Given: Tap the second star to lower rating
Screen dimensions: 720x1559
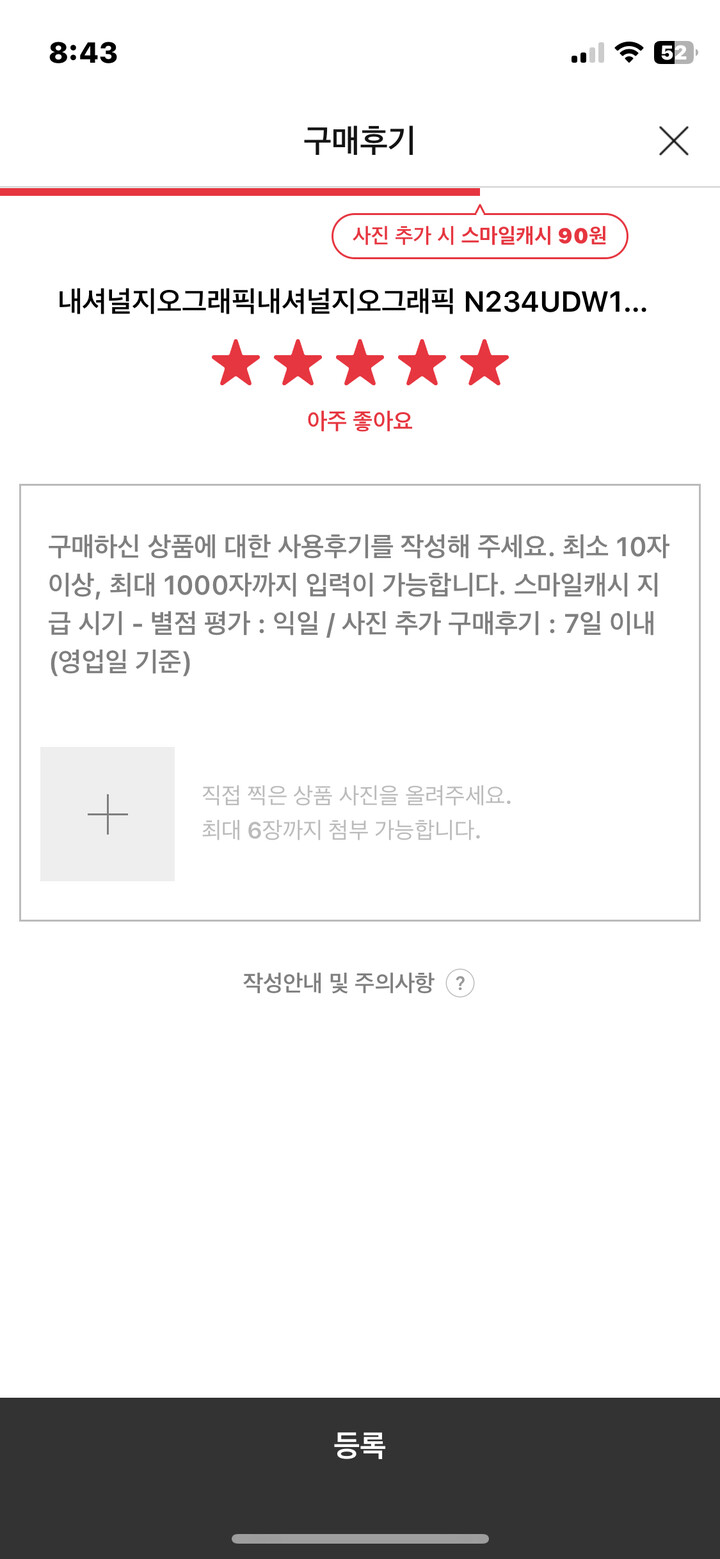Looking at the screenshot, I should point(297,363).
